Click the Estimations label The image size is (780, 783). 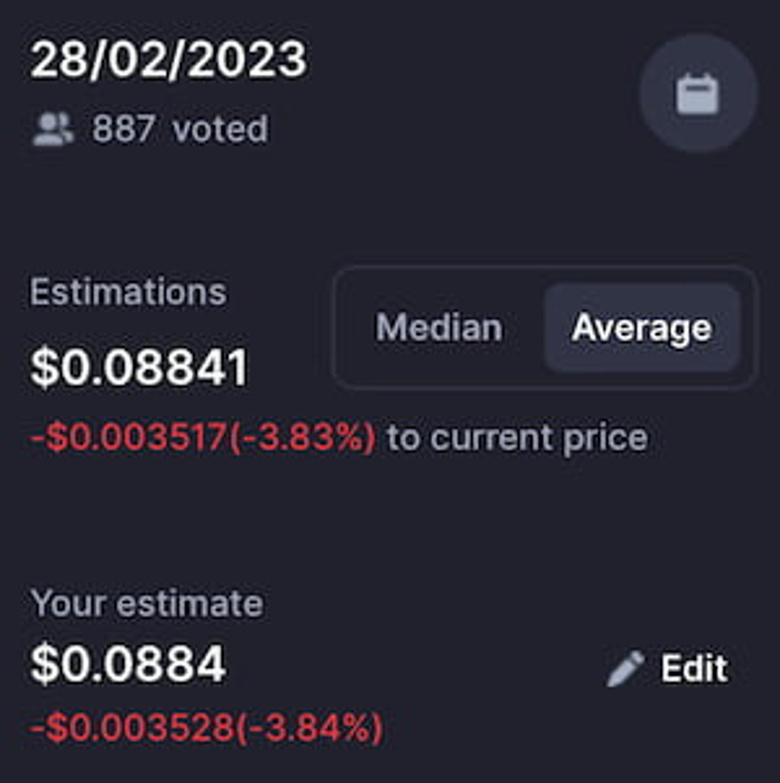[128, 291]
